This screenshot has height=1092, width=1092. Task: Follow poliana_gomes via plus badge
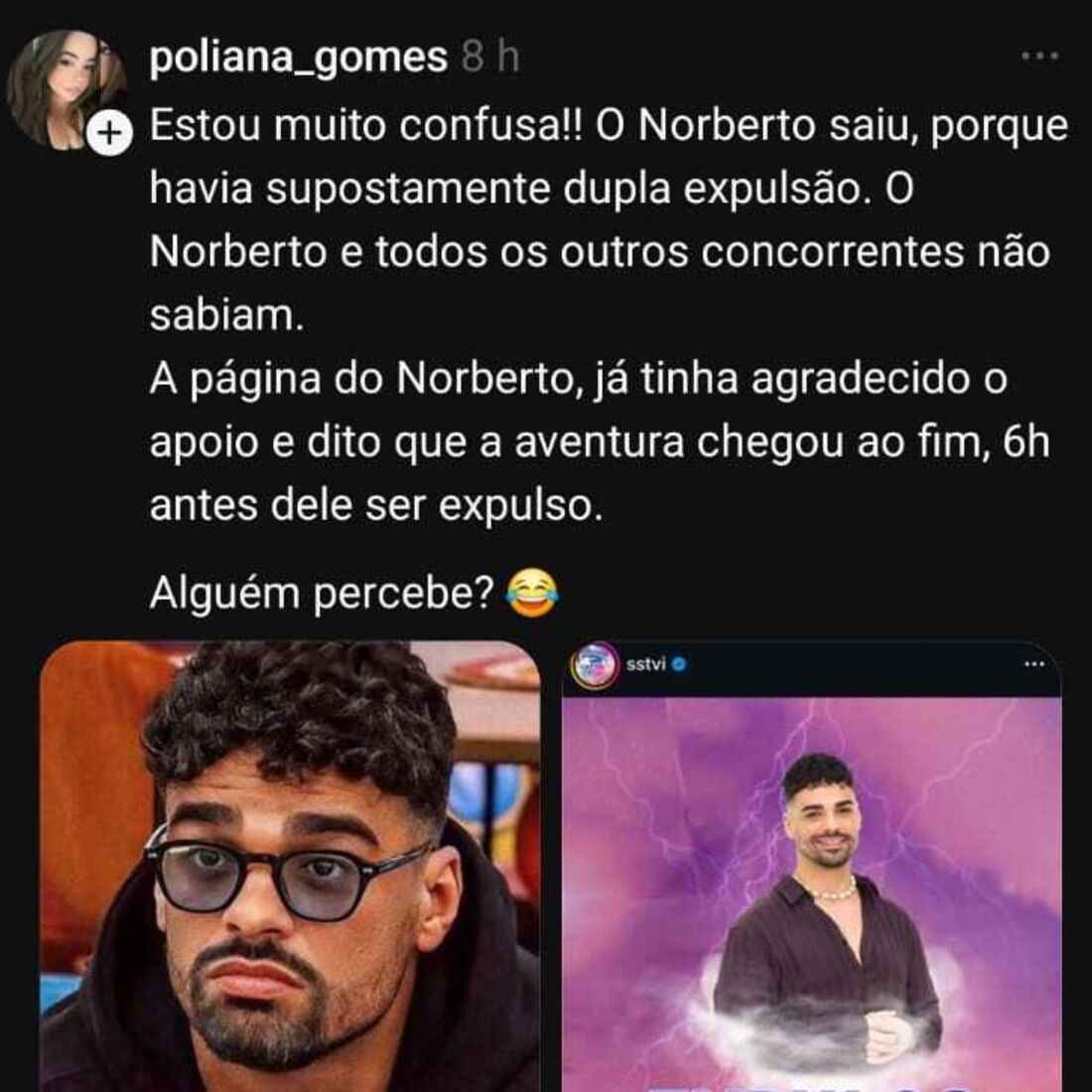pyautogui.click(x=109, y=132)
